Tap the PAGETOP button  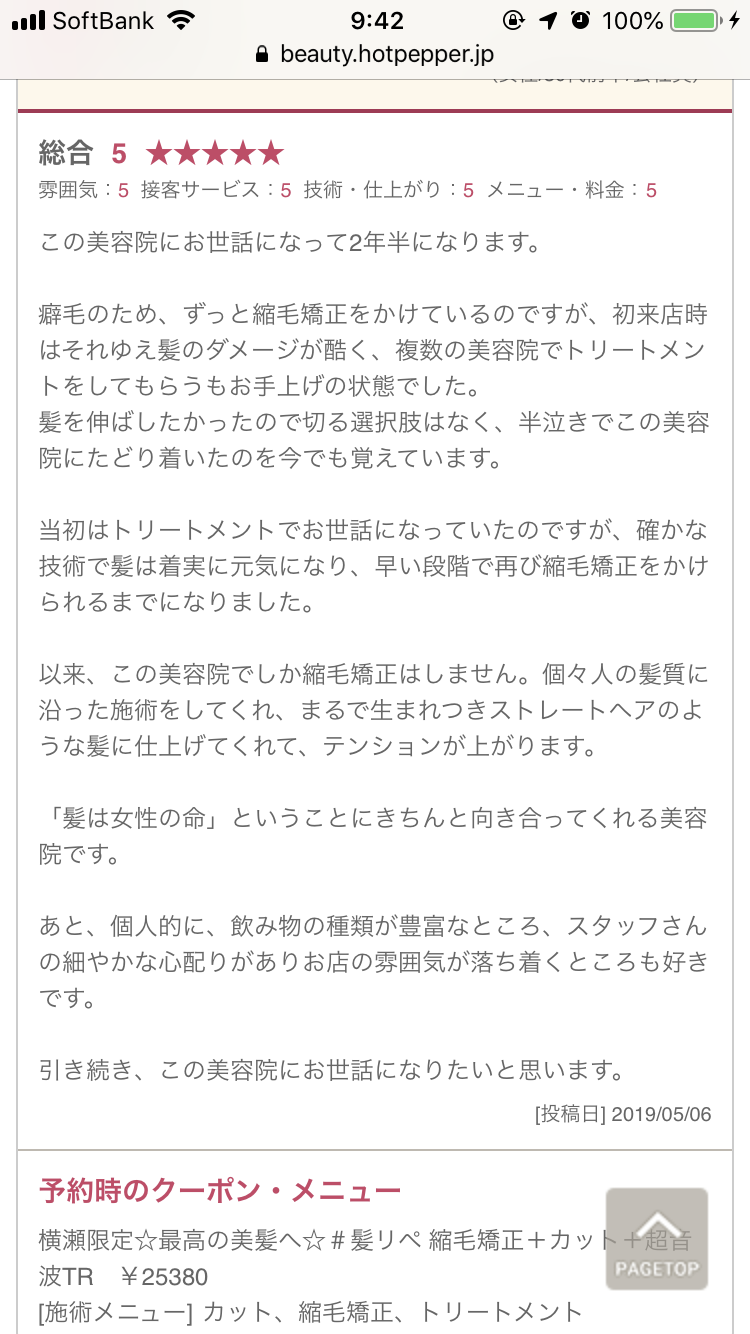tap(656, 1238)
